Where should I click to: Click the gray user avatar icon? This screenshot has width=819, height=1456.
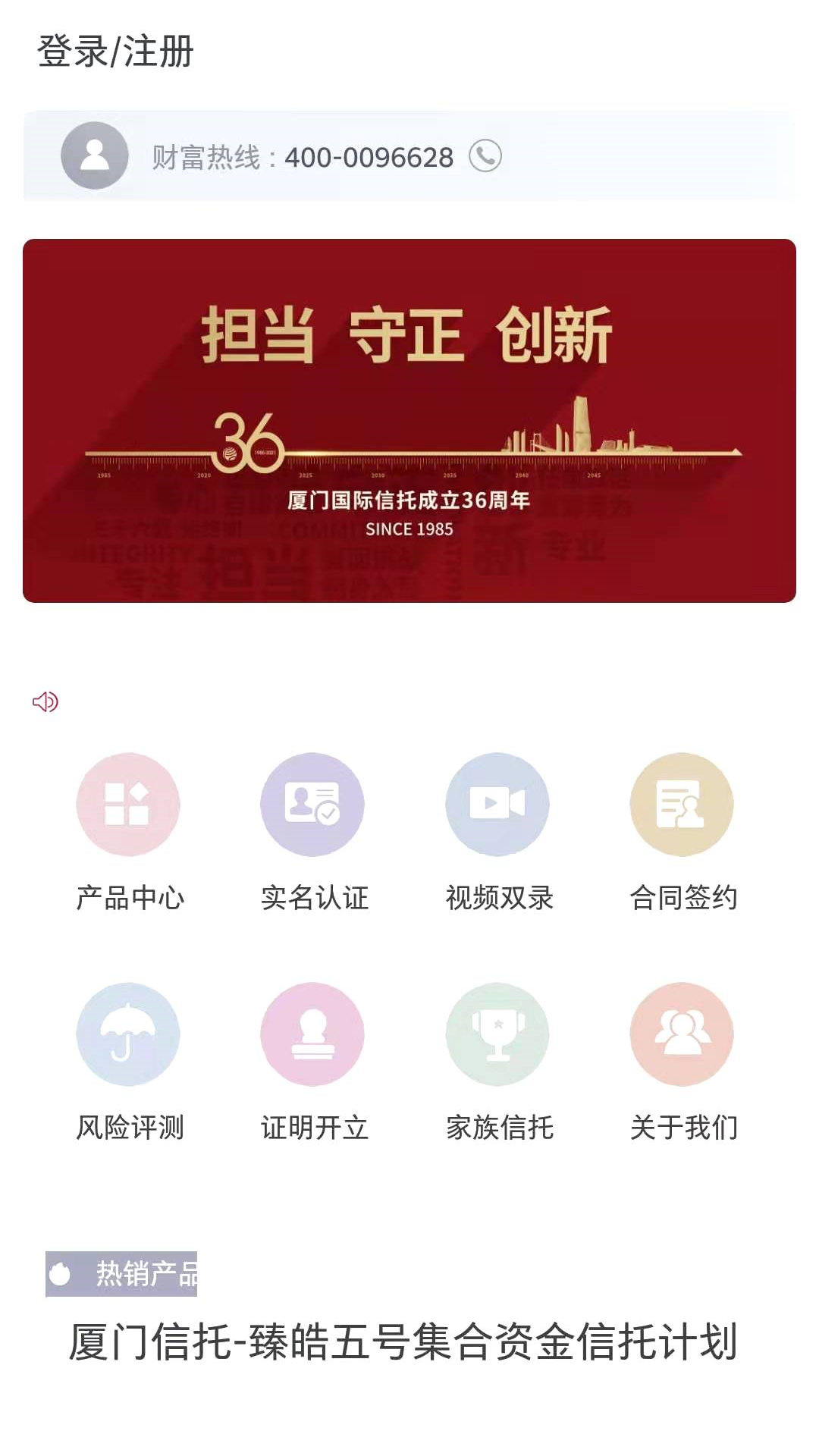coord(94,156)
